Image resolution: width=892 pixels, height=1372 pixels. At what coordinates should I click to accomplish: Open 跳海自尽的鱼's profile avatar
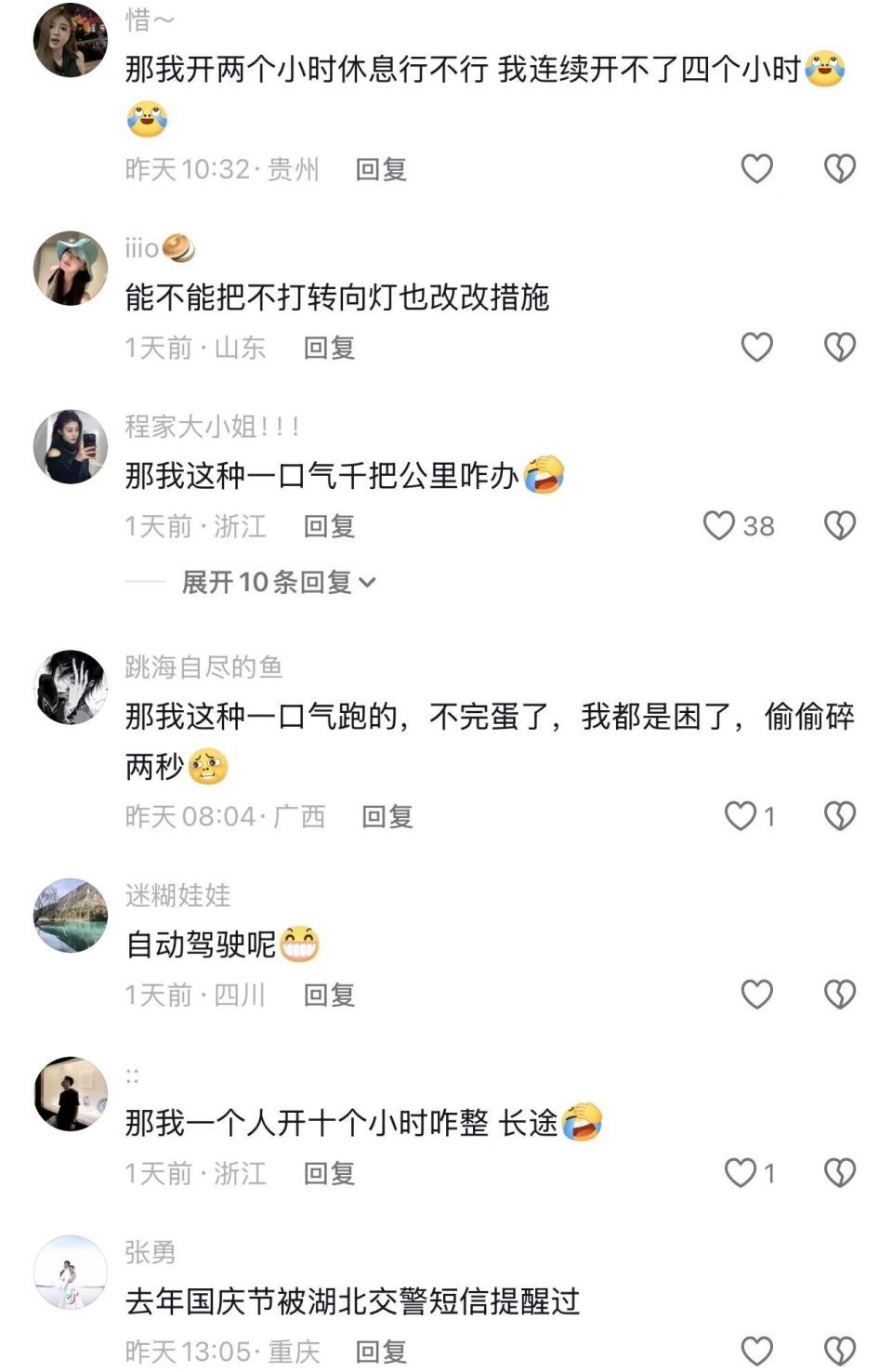click(x=71, y=687)
